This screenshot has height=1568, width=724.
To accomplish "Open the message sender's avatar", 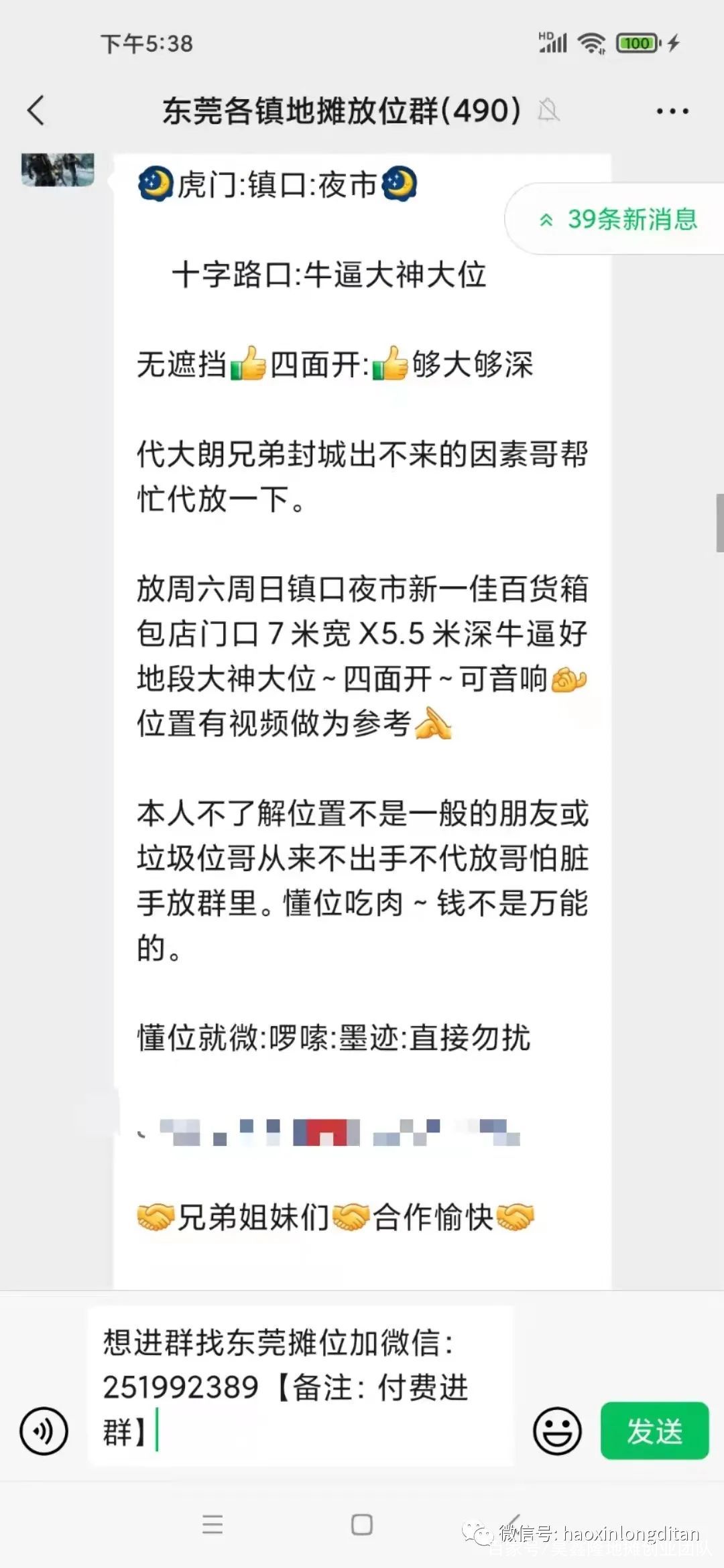I will [x=58, y=170].
